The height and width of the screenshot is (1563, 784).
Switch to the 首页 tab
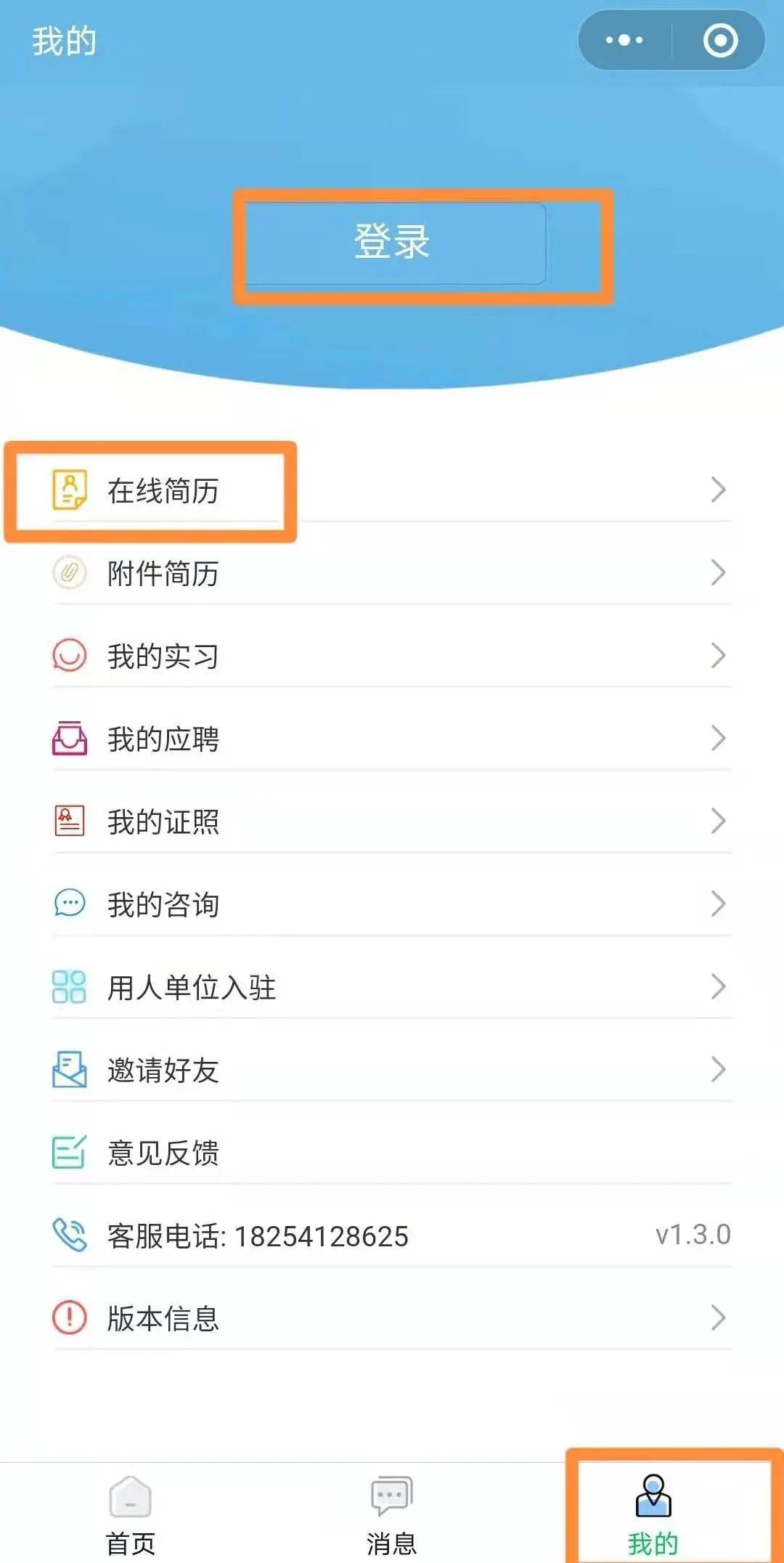pos(131,1514)
